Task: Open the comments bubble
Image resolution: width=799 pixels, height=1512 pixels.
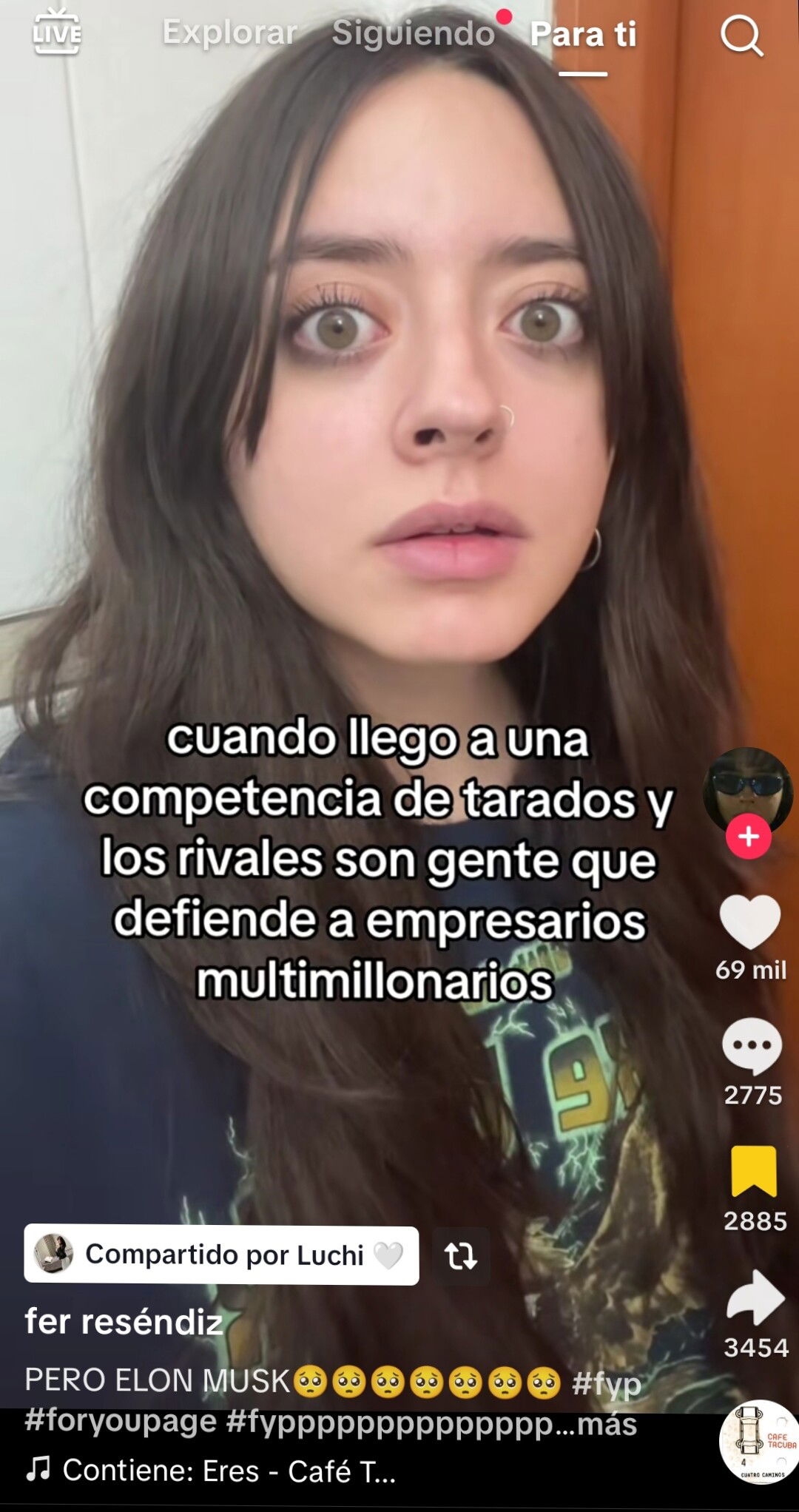Action: point(752,1046)
